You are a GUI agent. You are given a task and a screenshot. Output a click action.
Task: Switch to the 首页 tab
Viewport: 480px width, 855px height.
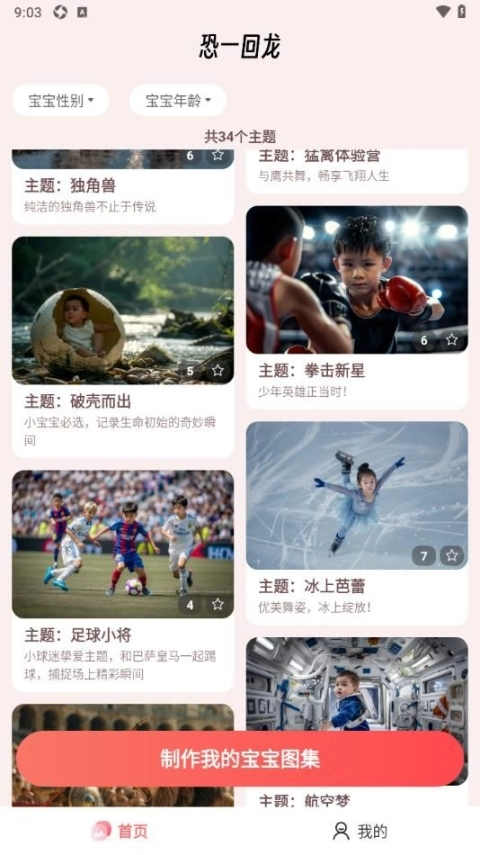pos(120,831)
